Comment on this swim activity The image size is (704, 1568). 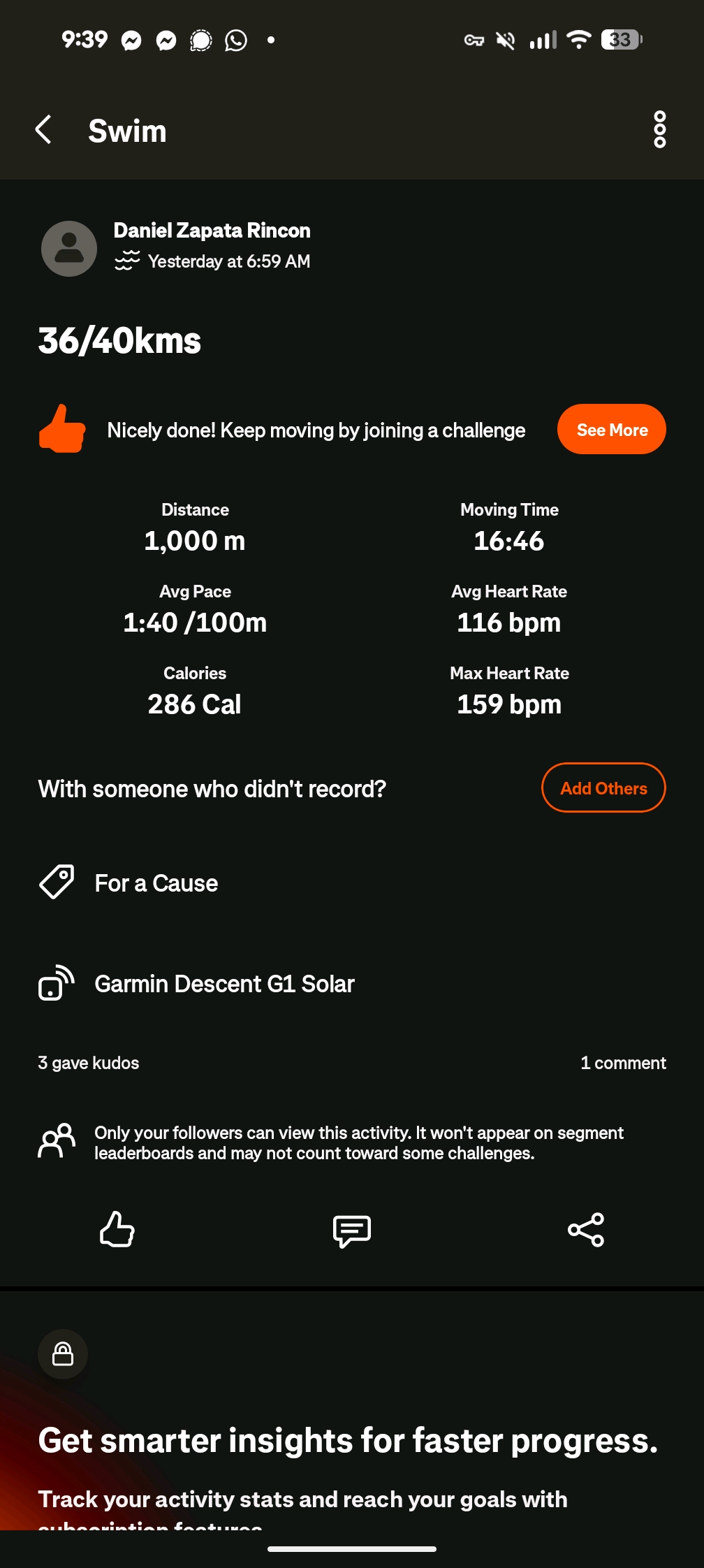[x=352, y=1230]
